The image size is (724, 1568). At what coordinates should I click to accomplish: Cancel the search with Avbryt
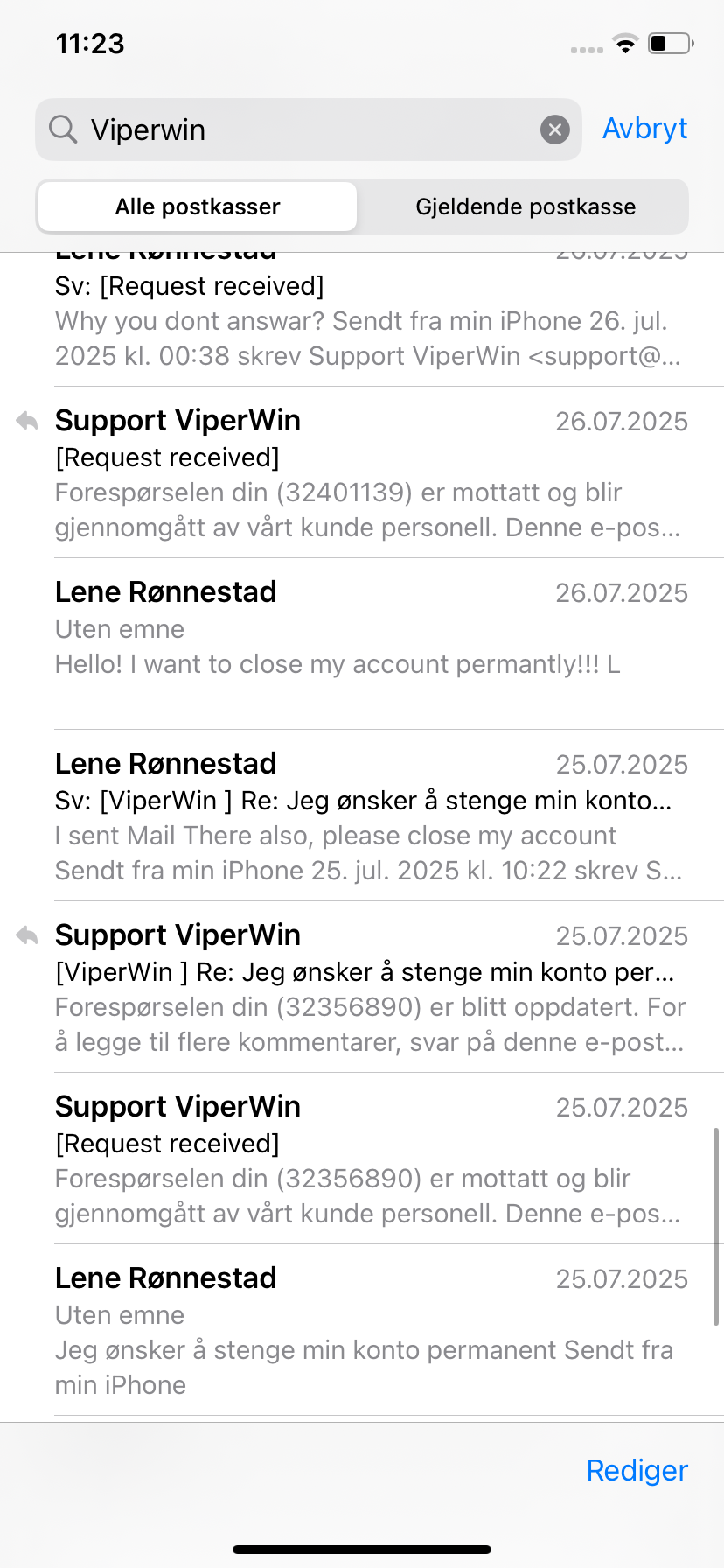pyautogui.click(x=644, y=129)
